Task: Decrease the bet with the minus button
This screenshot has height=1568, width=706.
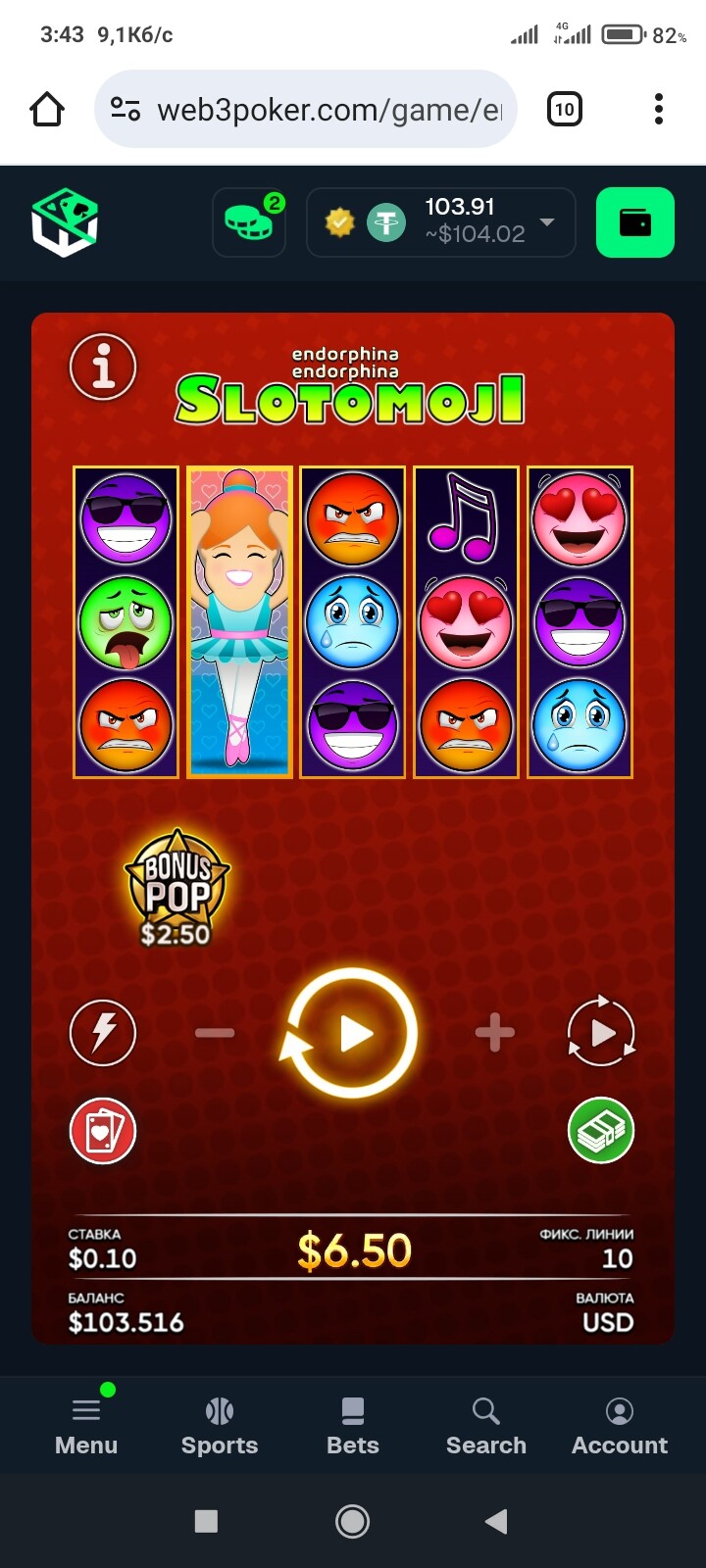Action: coord(215,1032)
